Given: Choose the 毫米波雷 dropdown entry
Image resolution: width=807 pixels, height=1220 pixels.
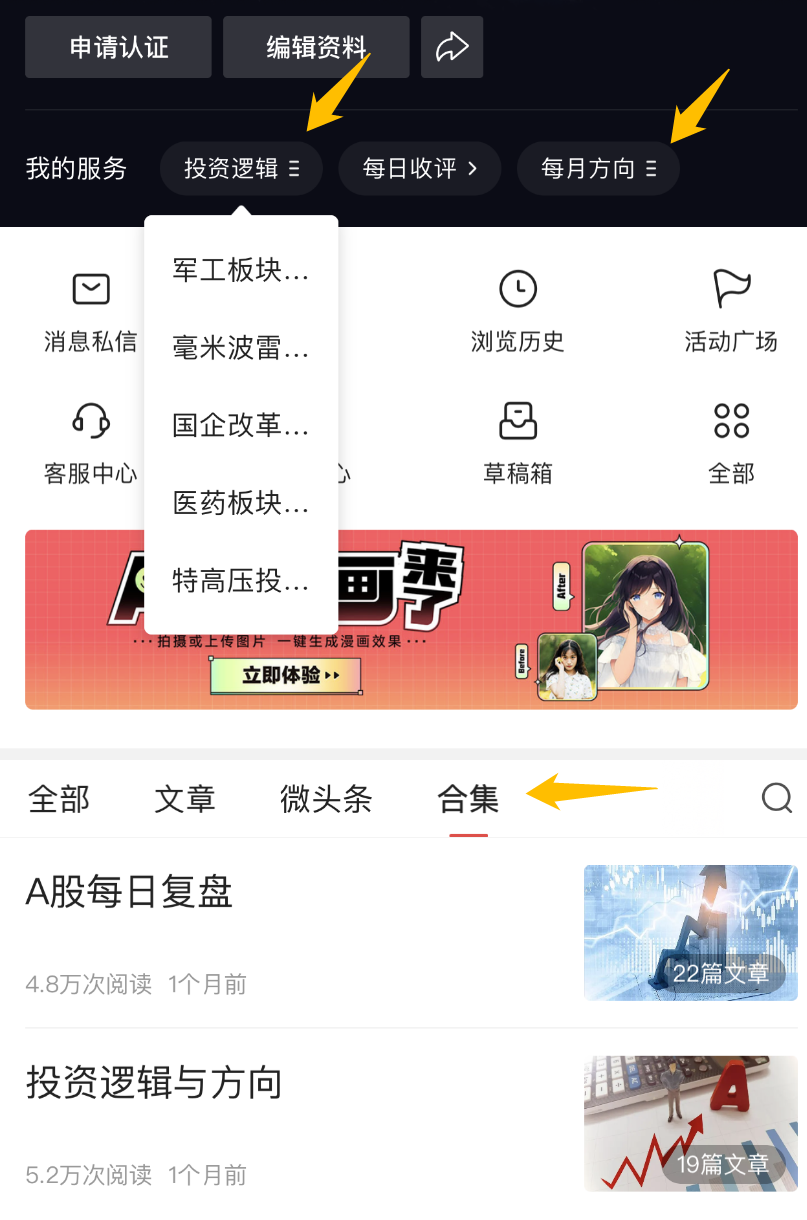Looking at the screenshot, I should click(241, 347).
